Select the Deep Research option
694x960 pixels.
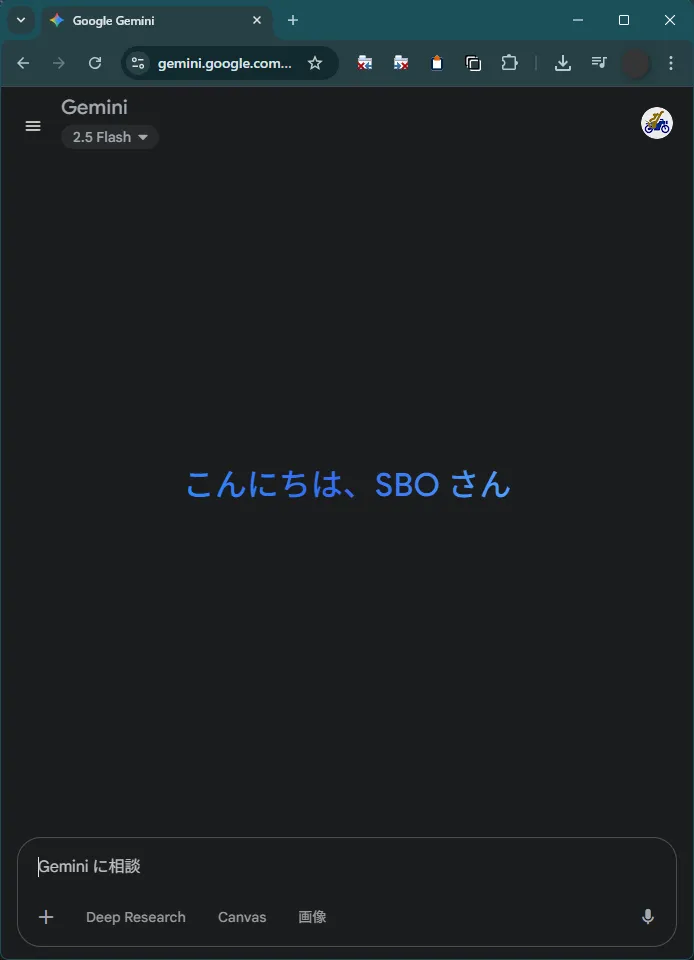(136, 917)
